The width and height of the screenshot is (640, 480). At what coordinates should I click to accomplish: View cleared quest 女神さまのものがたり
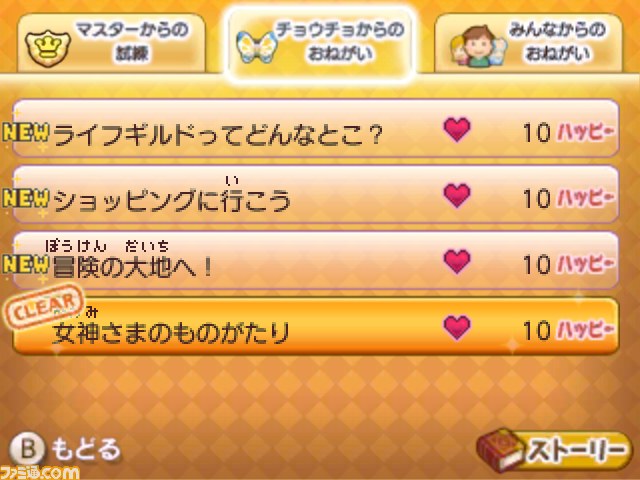click(315, 329)
